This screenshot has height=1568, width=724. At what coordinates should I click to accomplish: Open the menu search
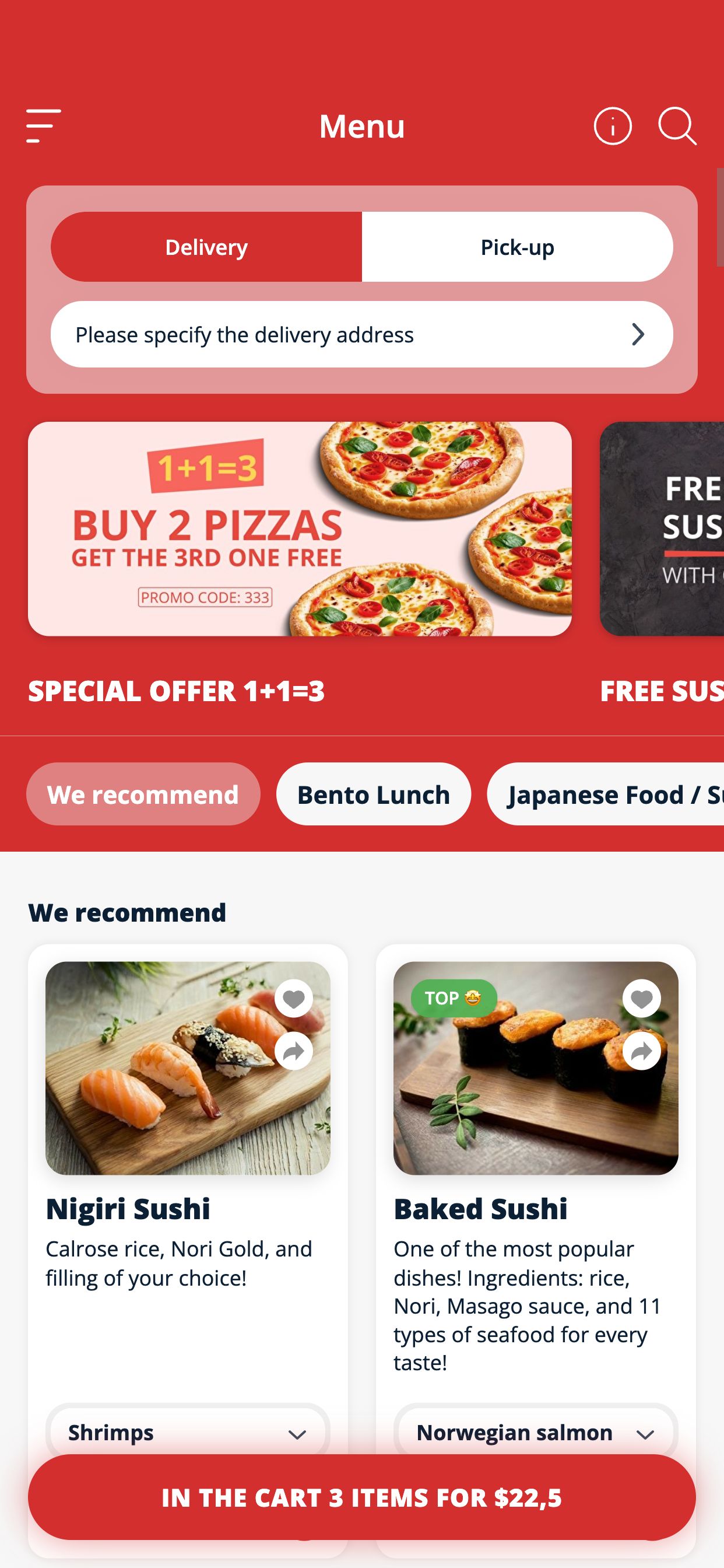[x=677, y=126]
